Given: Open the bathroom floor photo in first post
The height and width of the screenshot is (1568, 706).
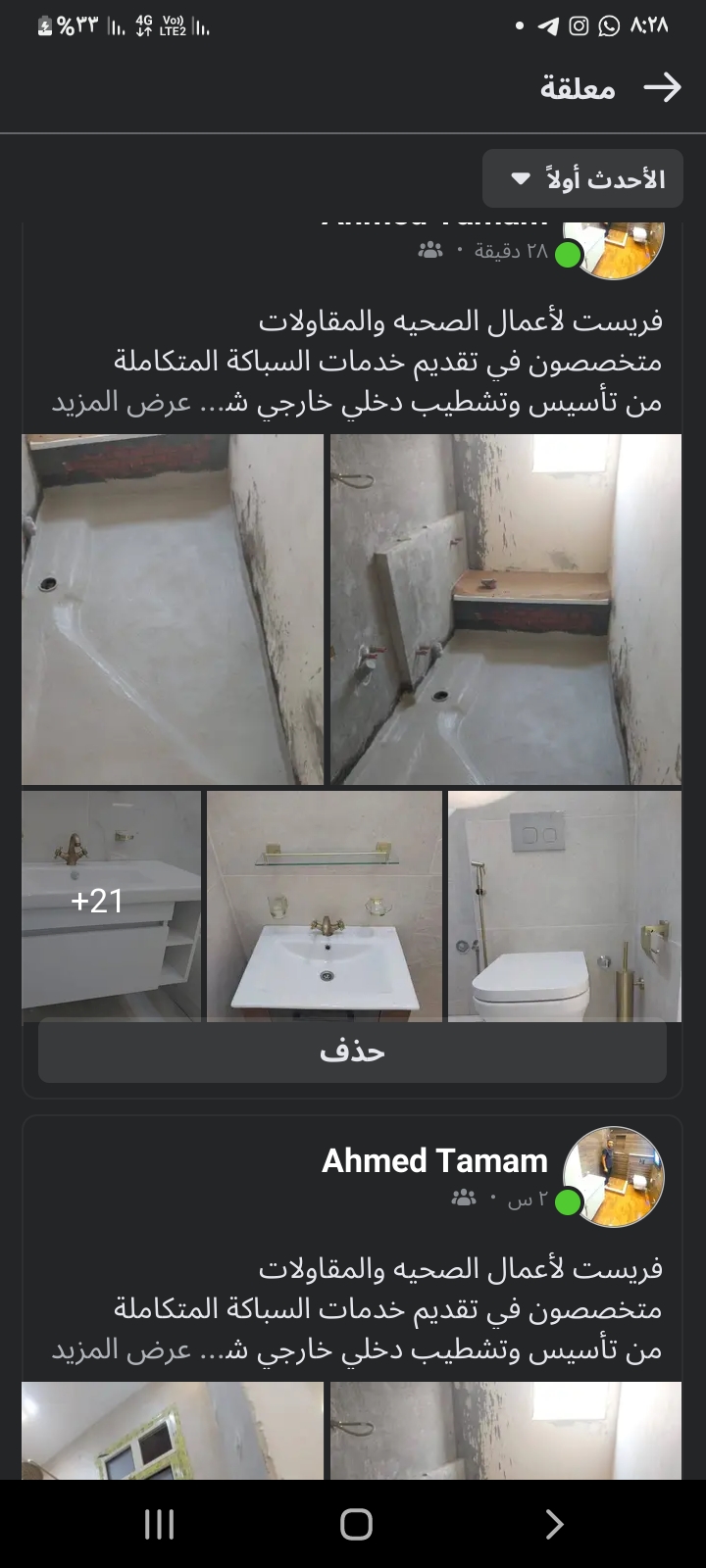Looking at the screenshot, I should (x=173, y=609).
